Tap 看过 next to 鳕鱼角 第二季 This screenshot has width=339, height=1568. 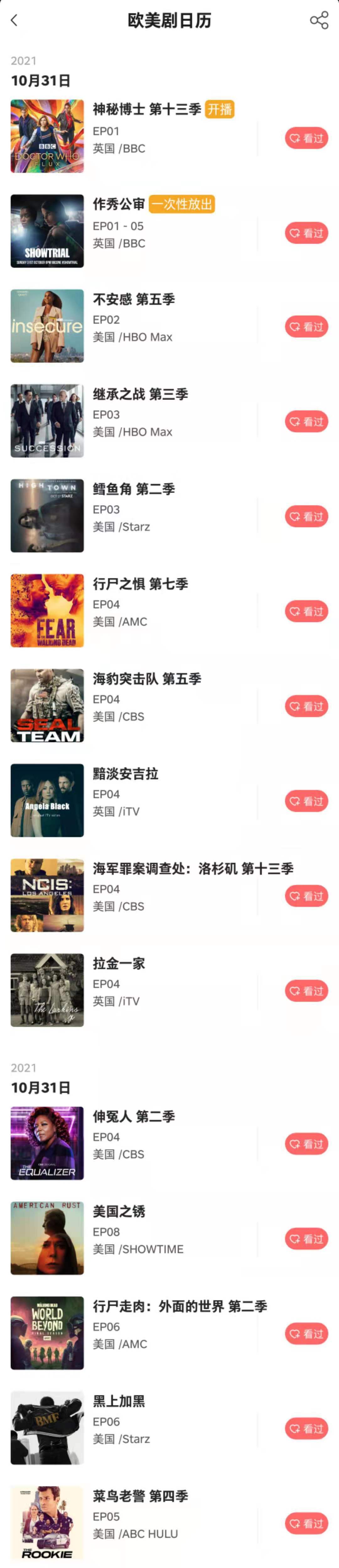(x=306, y=517)
